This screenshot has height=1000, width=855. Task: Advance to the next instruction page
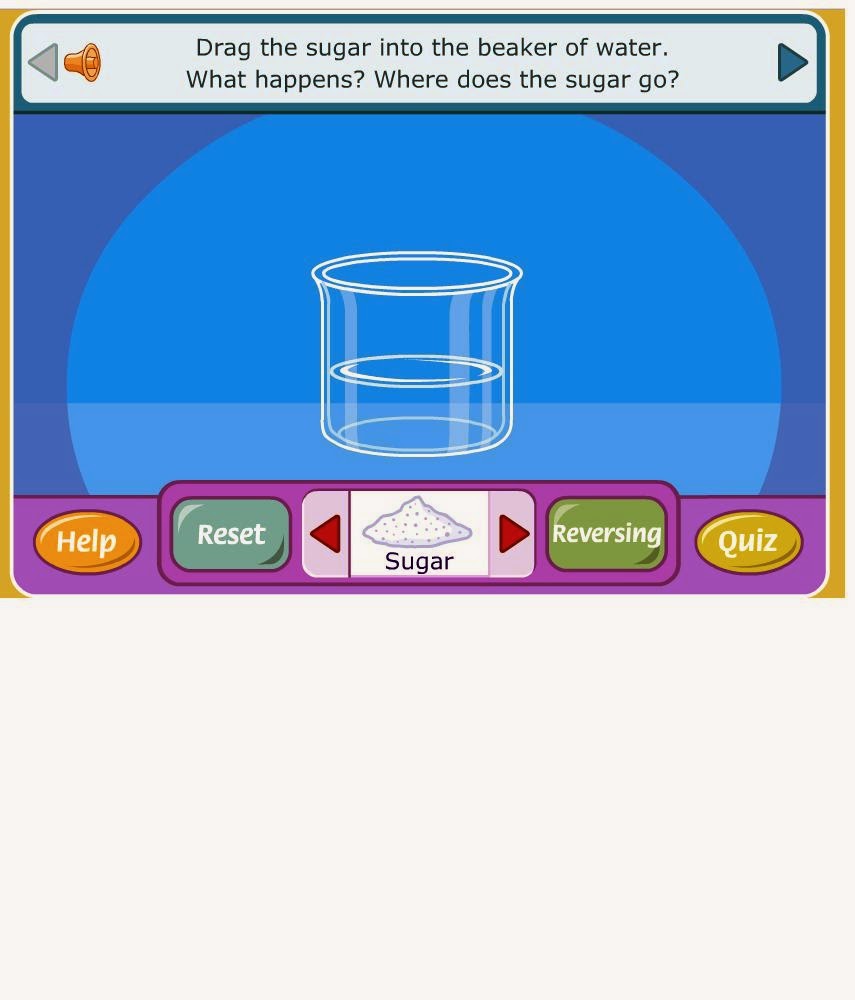click(792, 62)
